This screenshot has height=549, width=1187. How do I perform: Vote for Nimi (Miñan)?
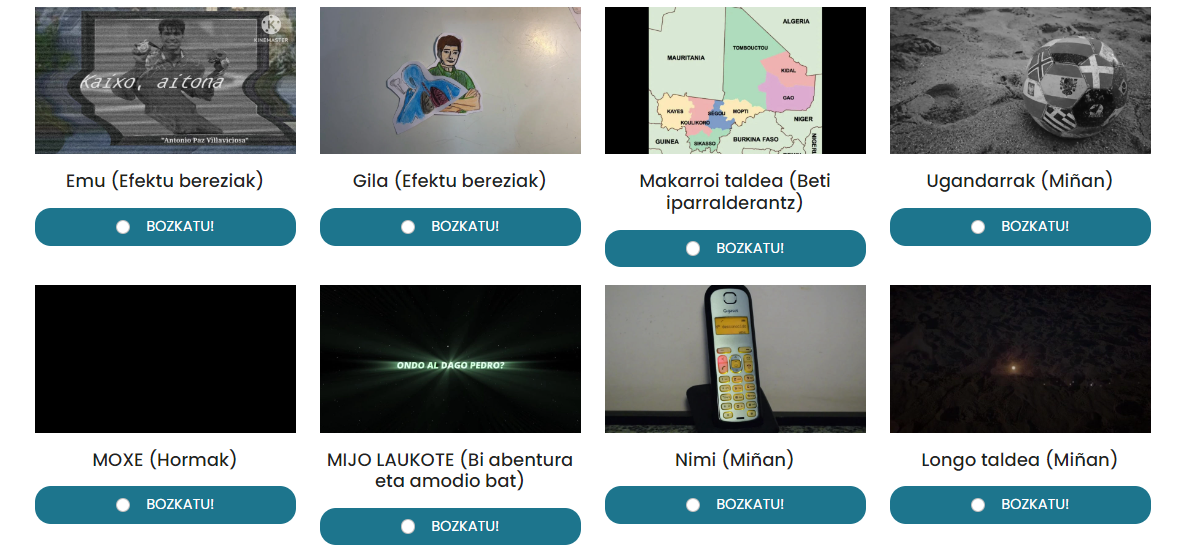(735, 505)
